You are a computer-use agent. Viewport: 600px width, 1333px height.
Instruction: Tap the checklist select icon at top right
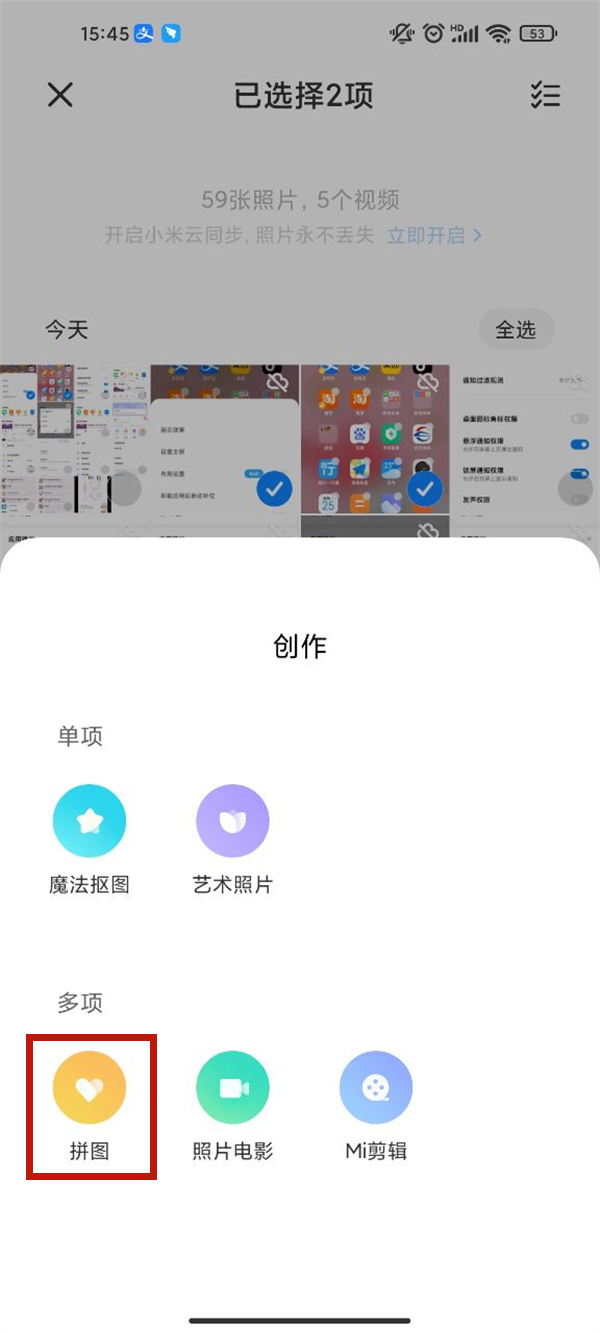545,95
